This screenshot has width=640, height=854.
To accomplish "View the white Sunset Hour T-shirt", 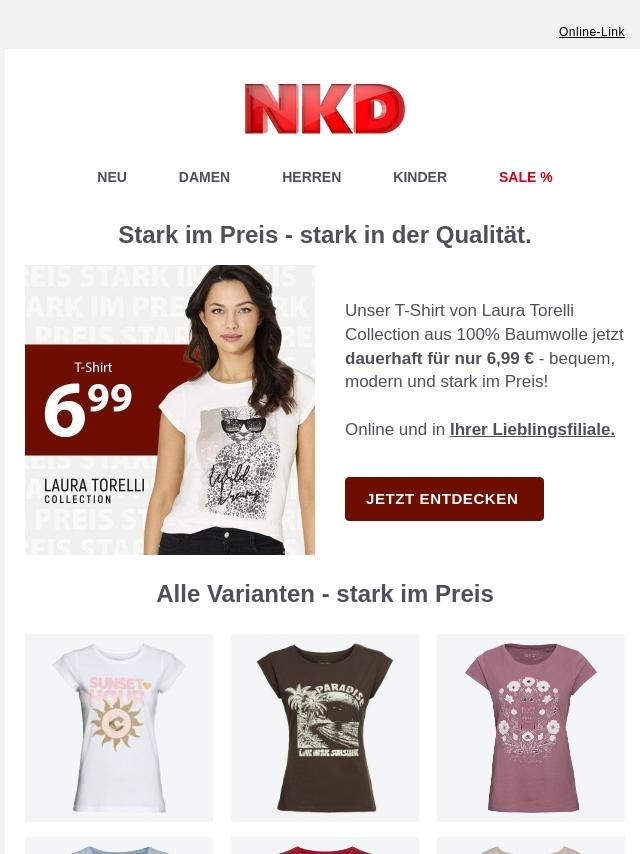I will (x=119, y=727).
